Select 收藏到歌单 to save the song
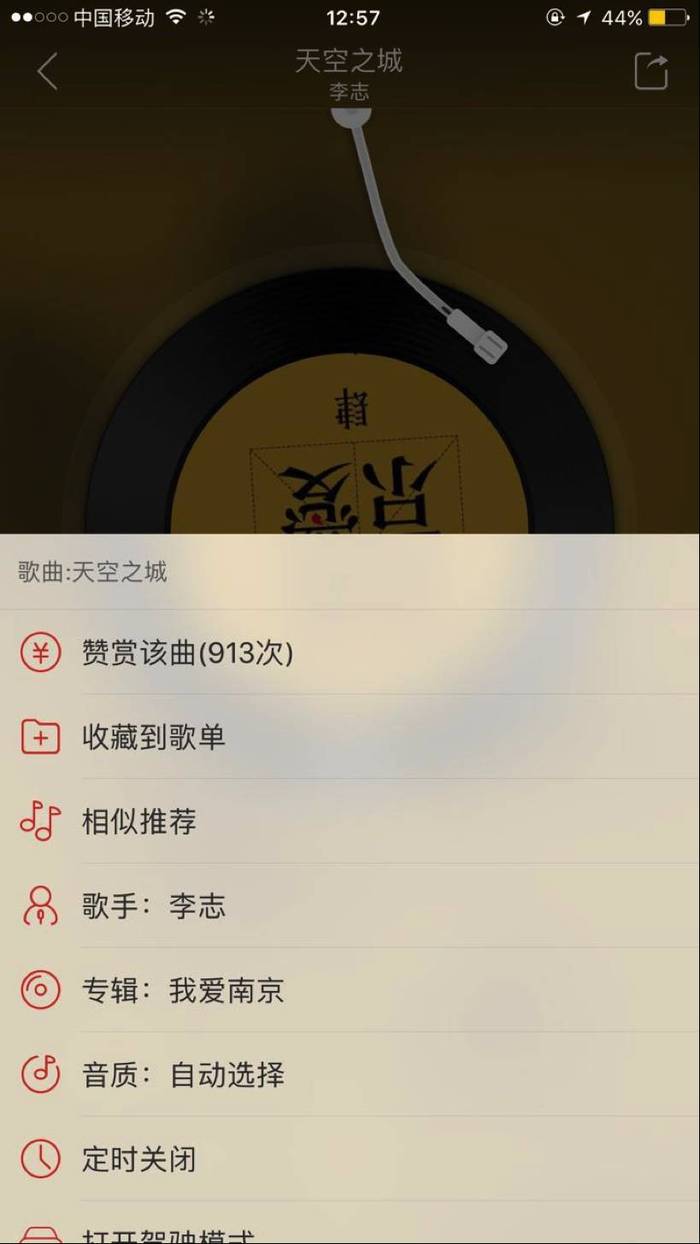Image resolution: width=700 pixels, height=1244 pixels. point(350,737)
